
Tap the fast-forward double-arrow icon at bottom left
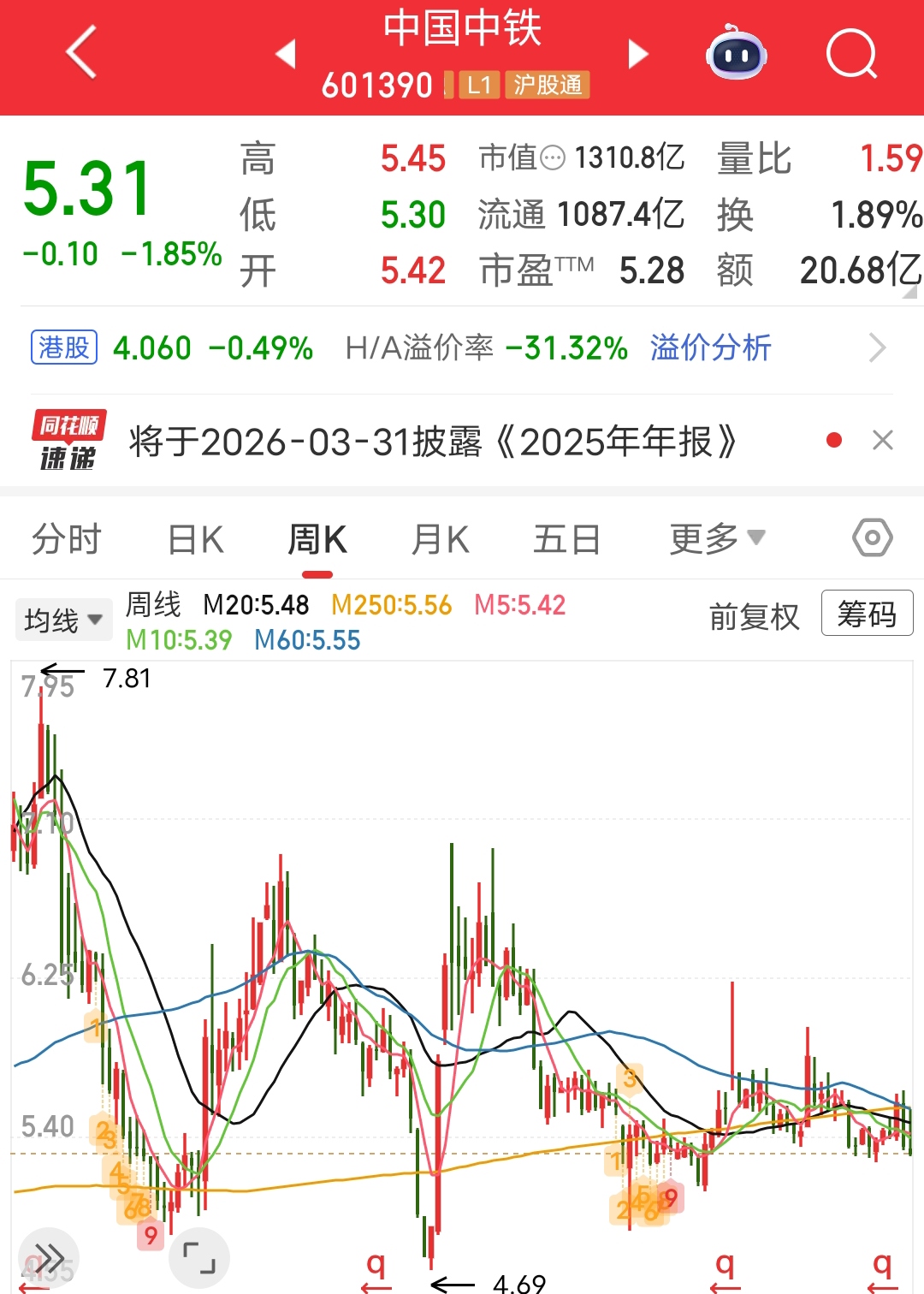point(49,1257)
